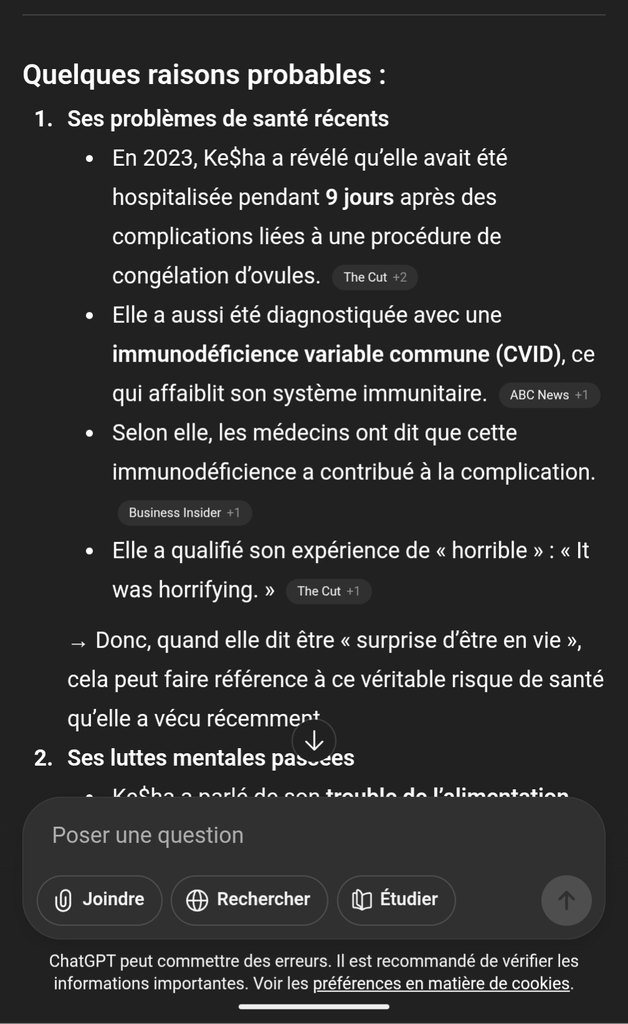The height and width of the screenshot is (1024, 628).
Task: Focus the Poser une question field
Action: pos(313,835)
